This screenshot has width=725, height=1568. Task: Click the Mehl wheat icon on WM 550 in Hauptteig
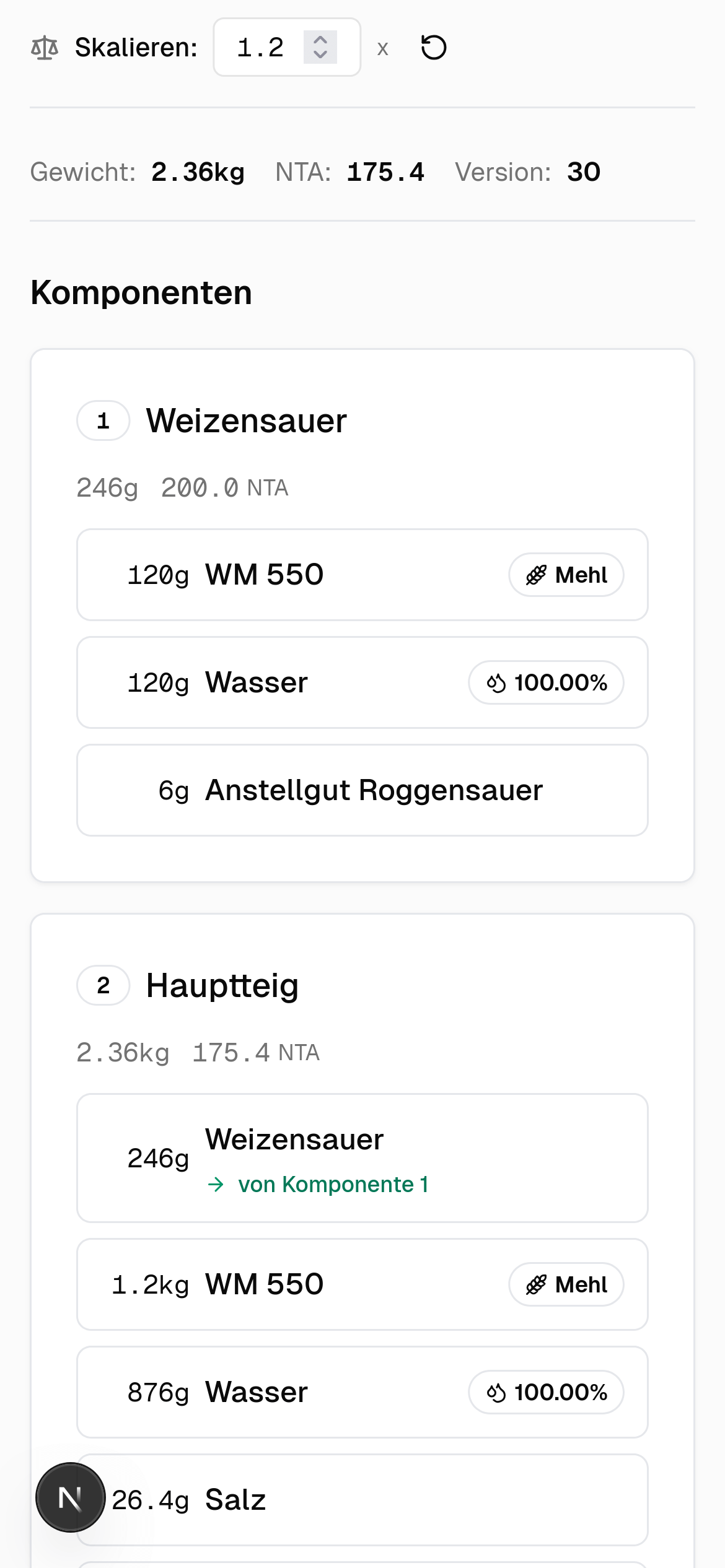pos(537,1284)
